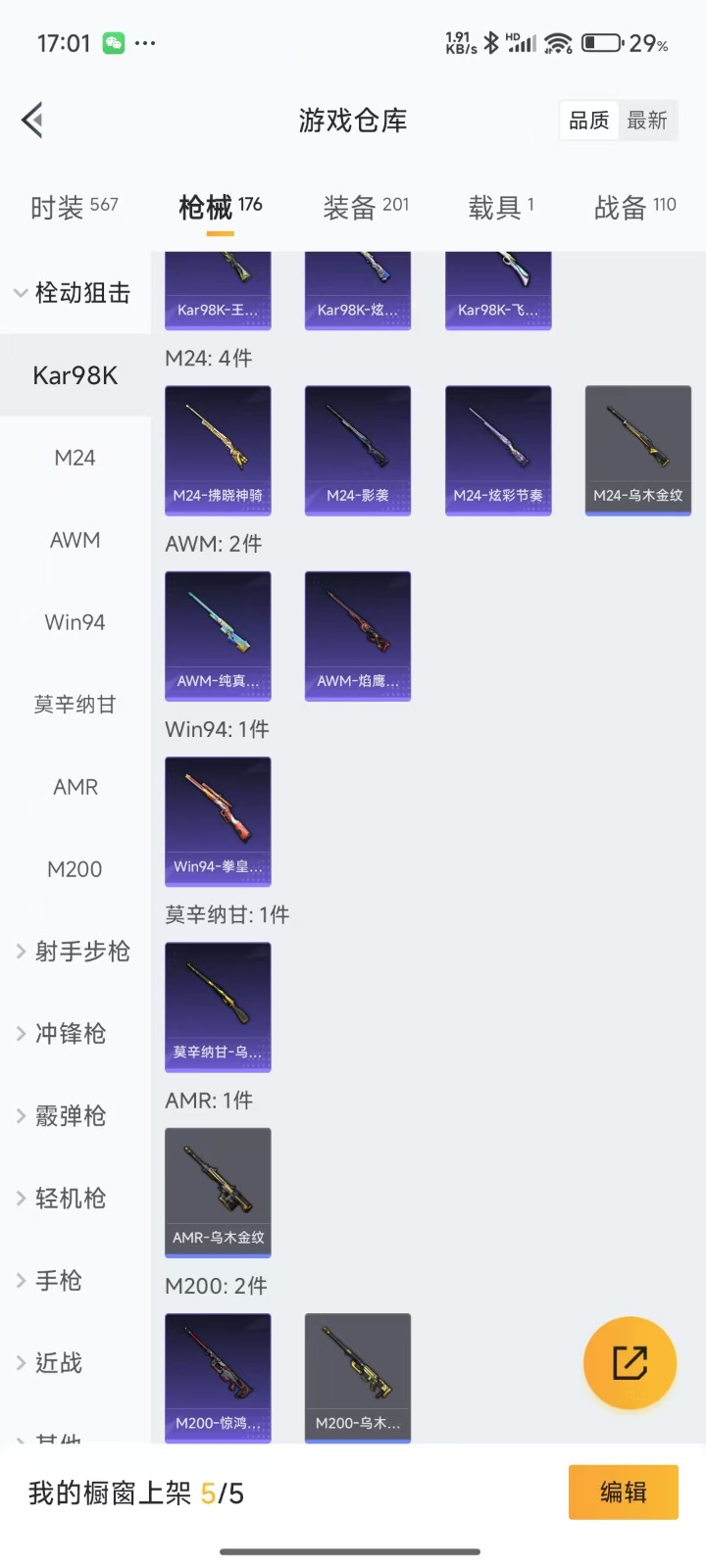Viewport: 706px width, 1568px height.
Task: Select AWM in the side list
Action: (x=75, y=540)
